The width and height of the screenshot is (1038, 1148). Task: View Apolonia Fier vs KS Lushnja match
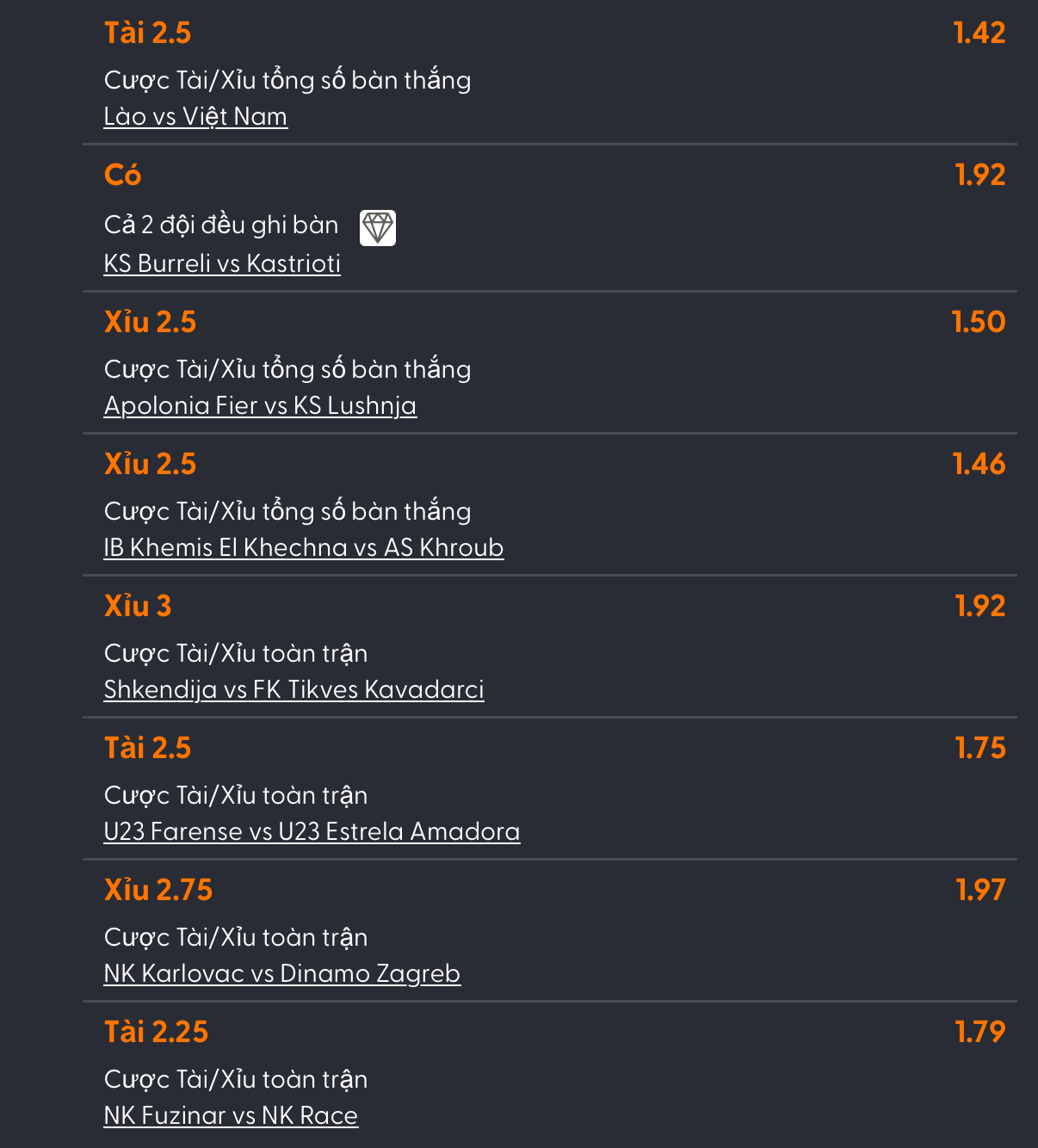(260, 405)
